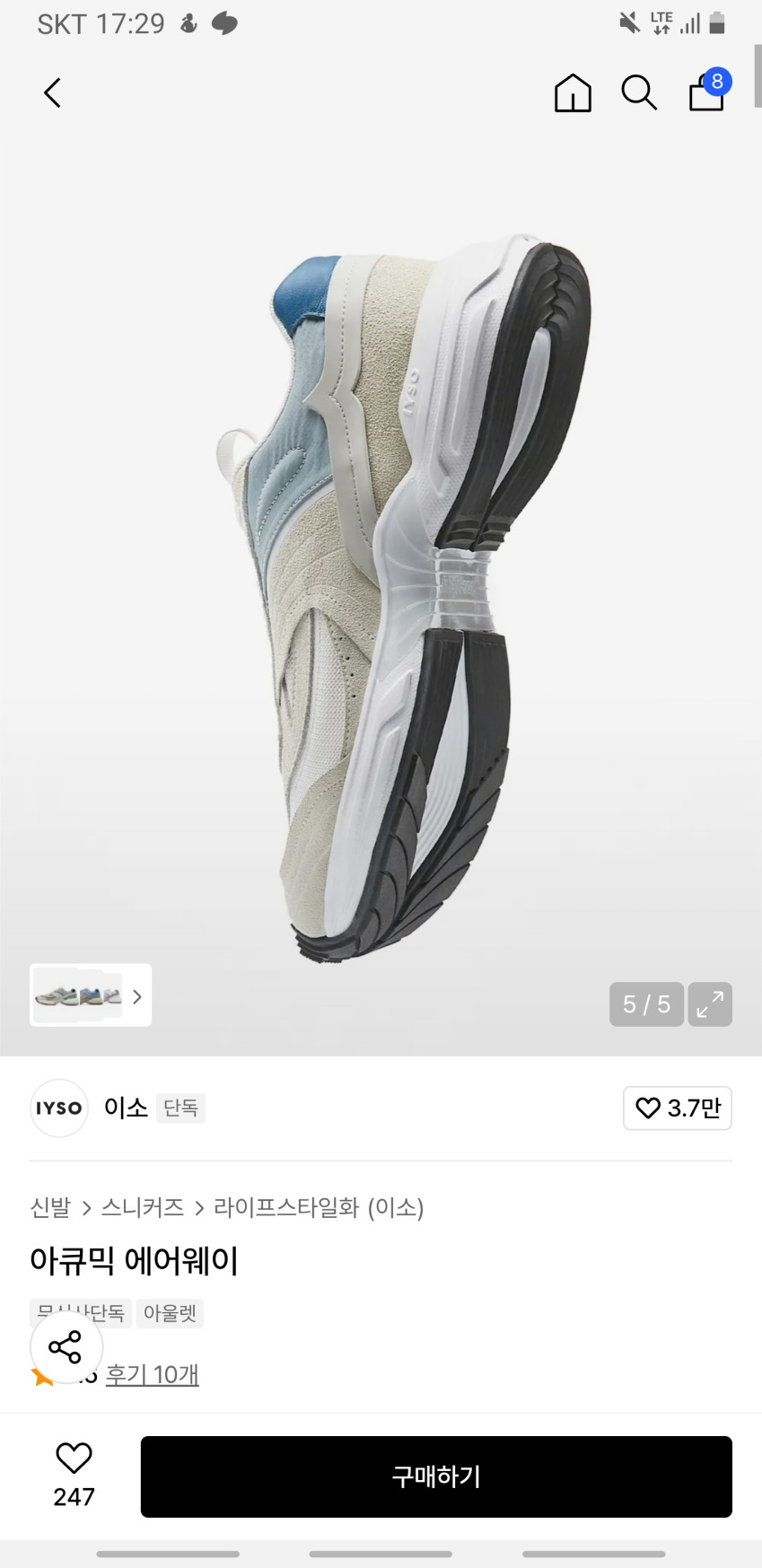Image resolution: width=762 pixels, height=1568 pixels.
Task: Like this product (247 heart)
Action: click(74, 1475)
